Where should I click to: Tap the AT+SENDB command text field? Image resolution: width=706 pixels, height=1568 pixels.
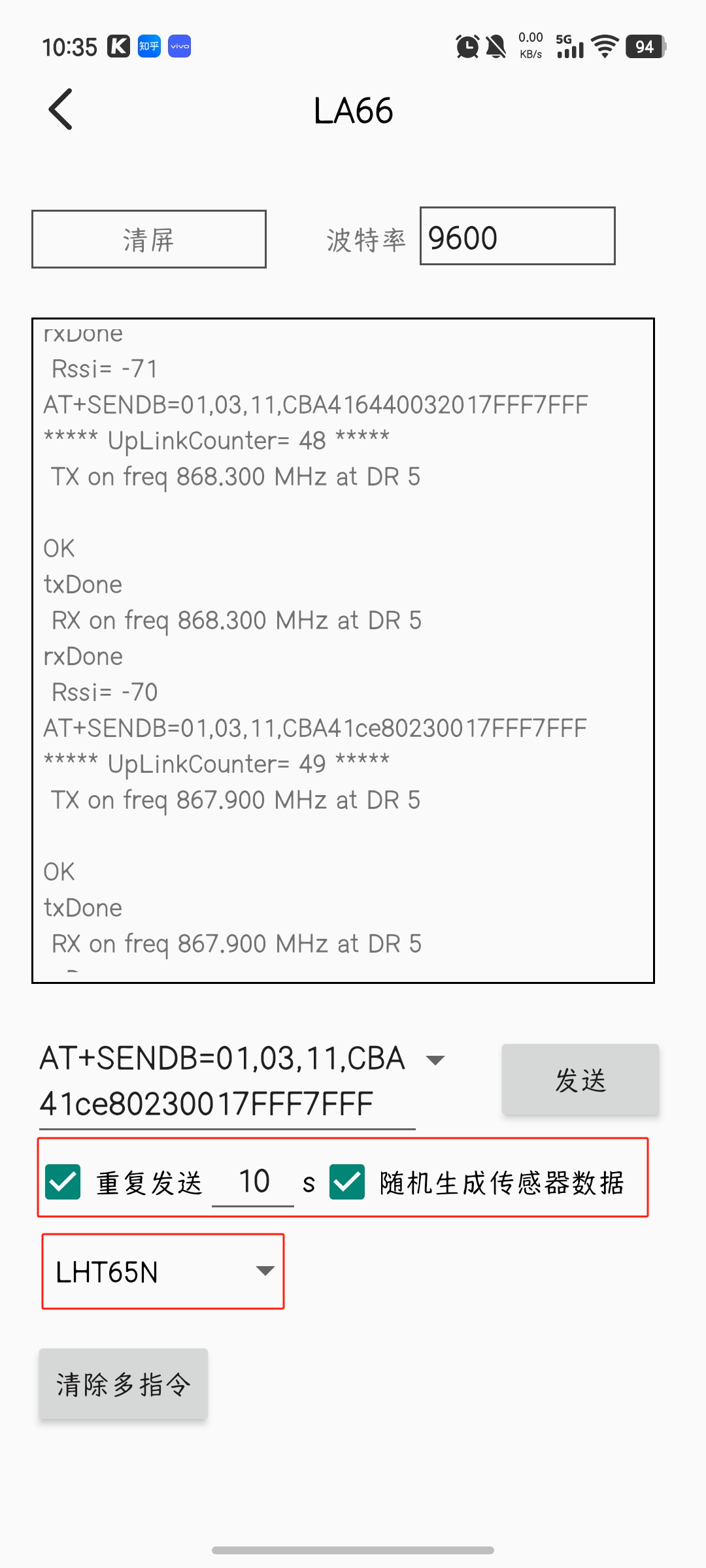click(x=226, y=1081)
